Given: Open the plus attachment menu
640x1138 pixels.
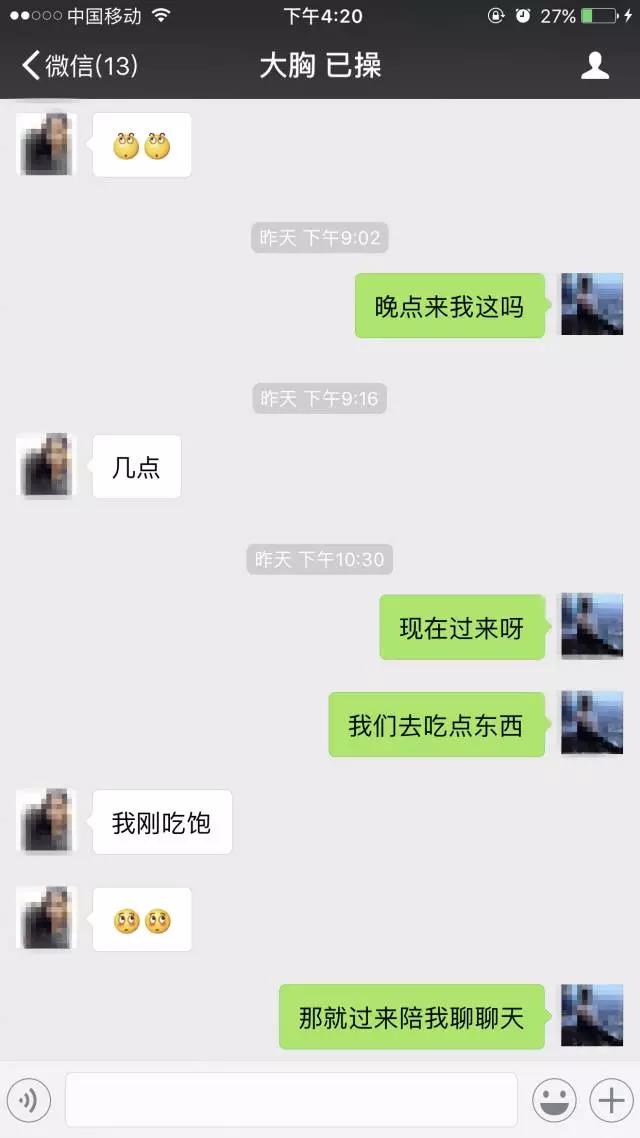Looking at the screenshot, I should [x=609, y=1100].
